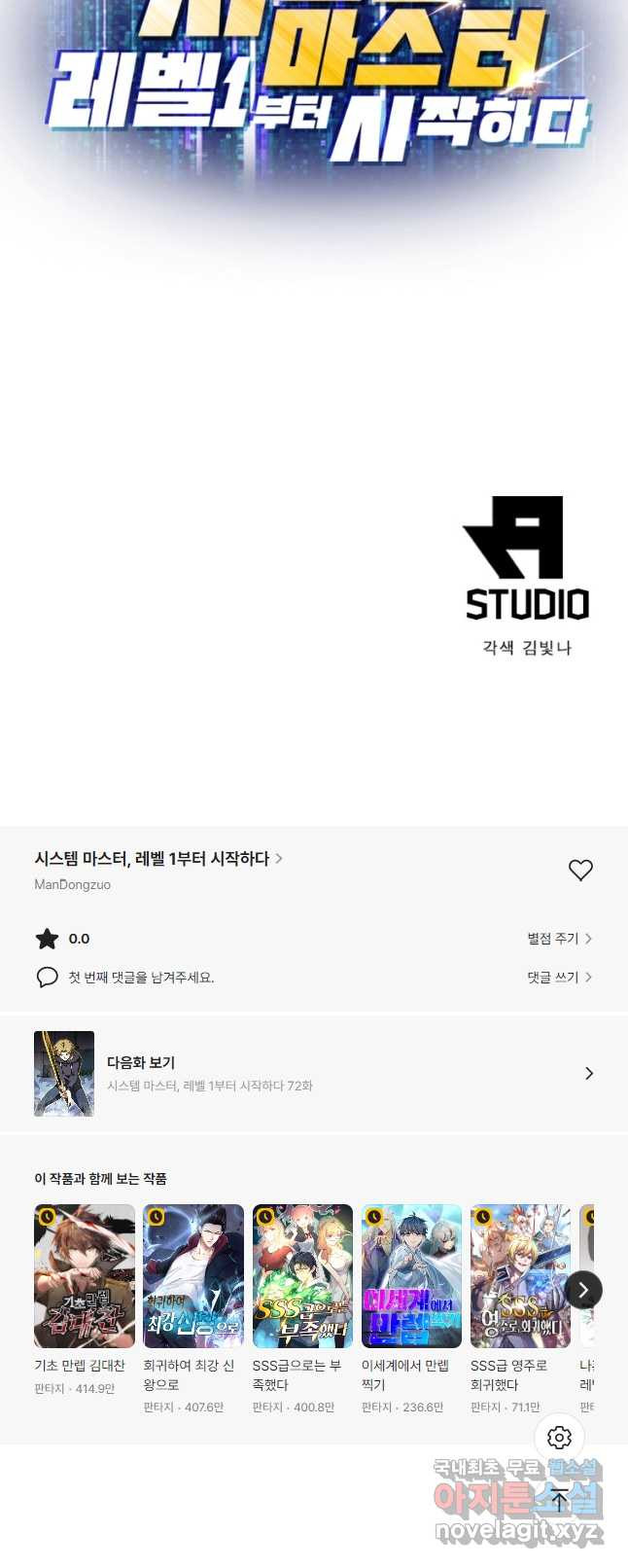The image size is (628, 1568).
Task: Like this series with the heart icon
Action: tap(580, 870)
